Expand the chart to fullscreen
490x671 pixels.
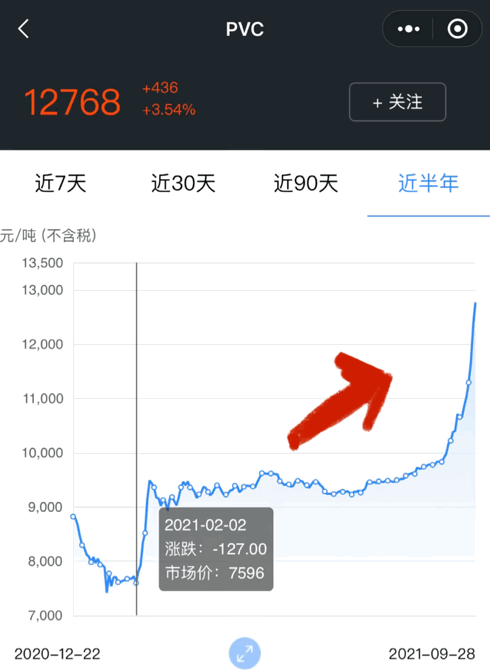pyautogui.click(x=244, y=653)
